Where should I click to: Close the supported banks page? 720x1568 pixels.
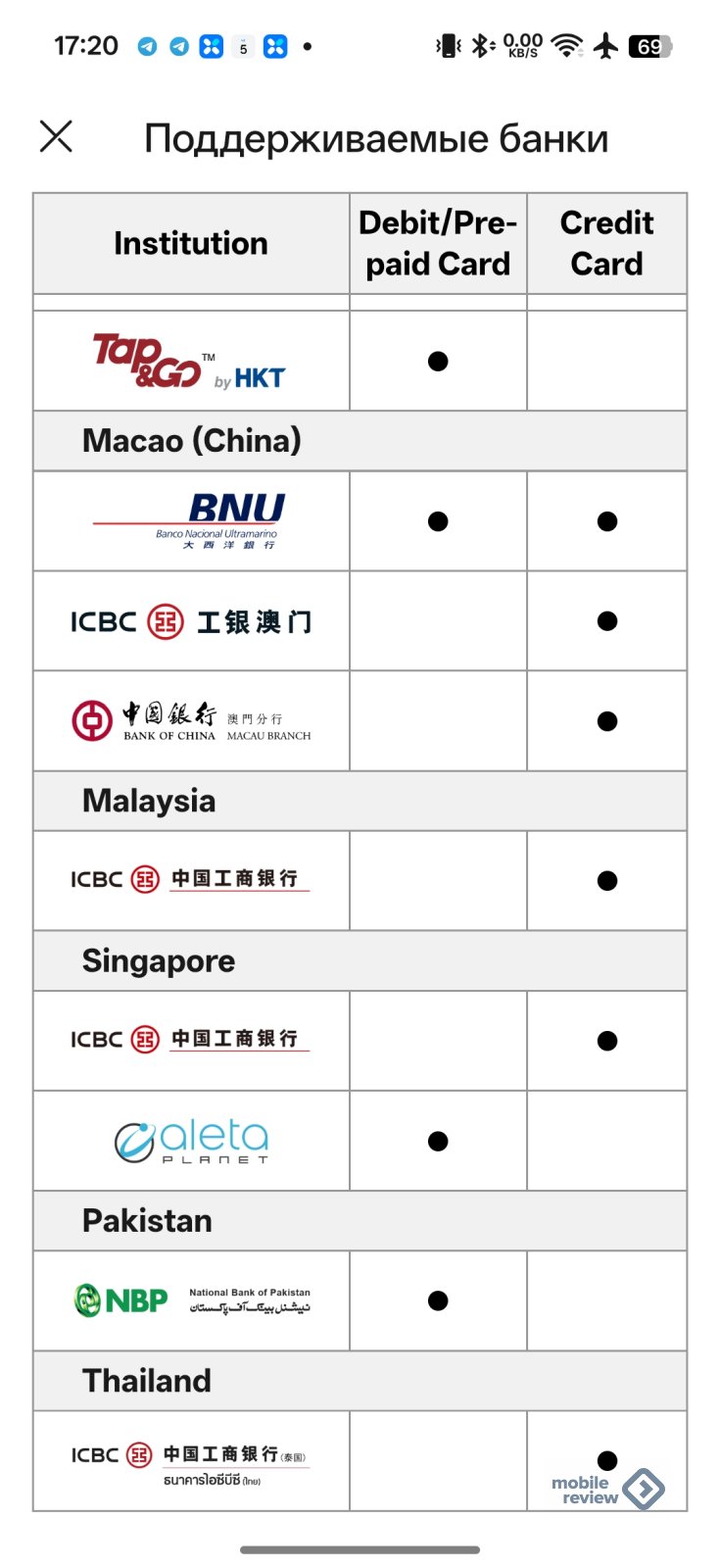[x=56, y=136]
